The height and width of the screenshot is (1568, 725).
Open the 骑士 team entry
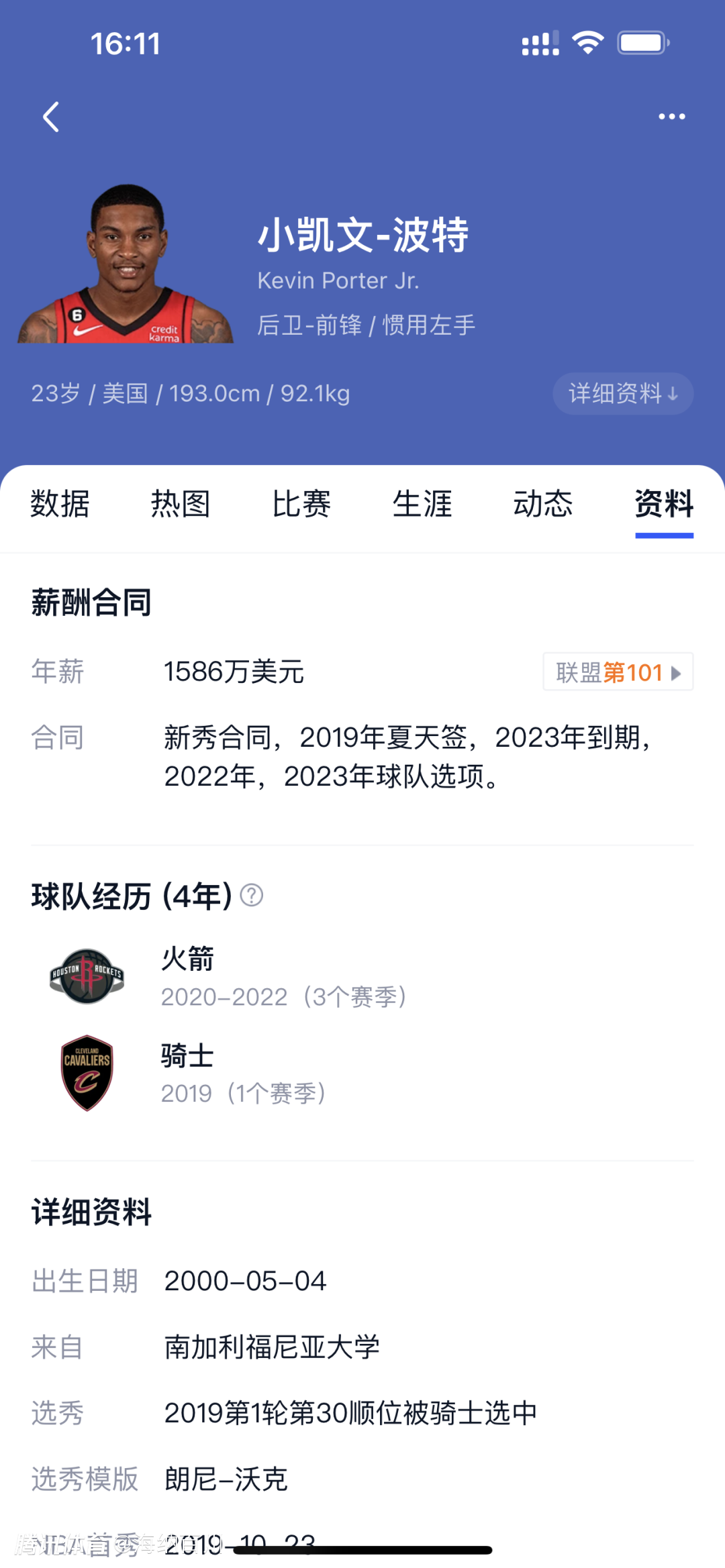188,1073
